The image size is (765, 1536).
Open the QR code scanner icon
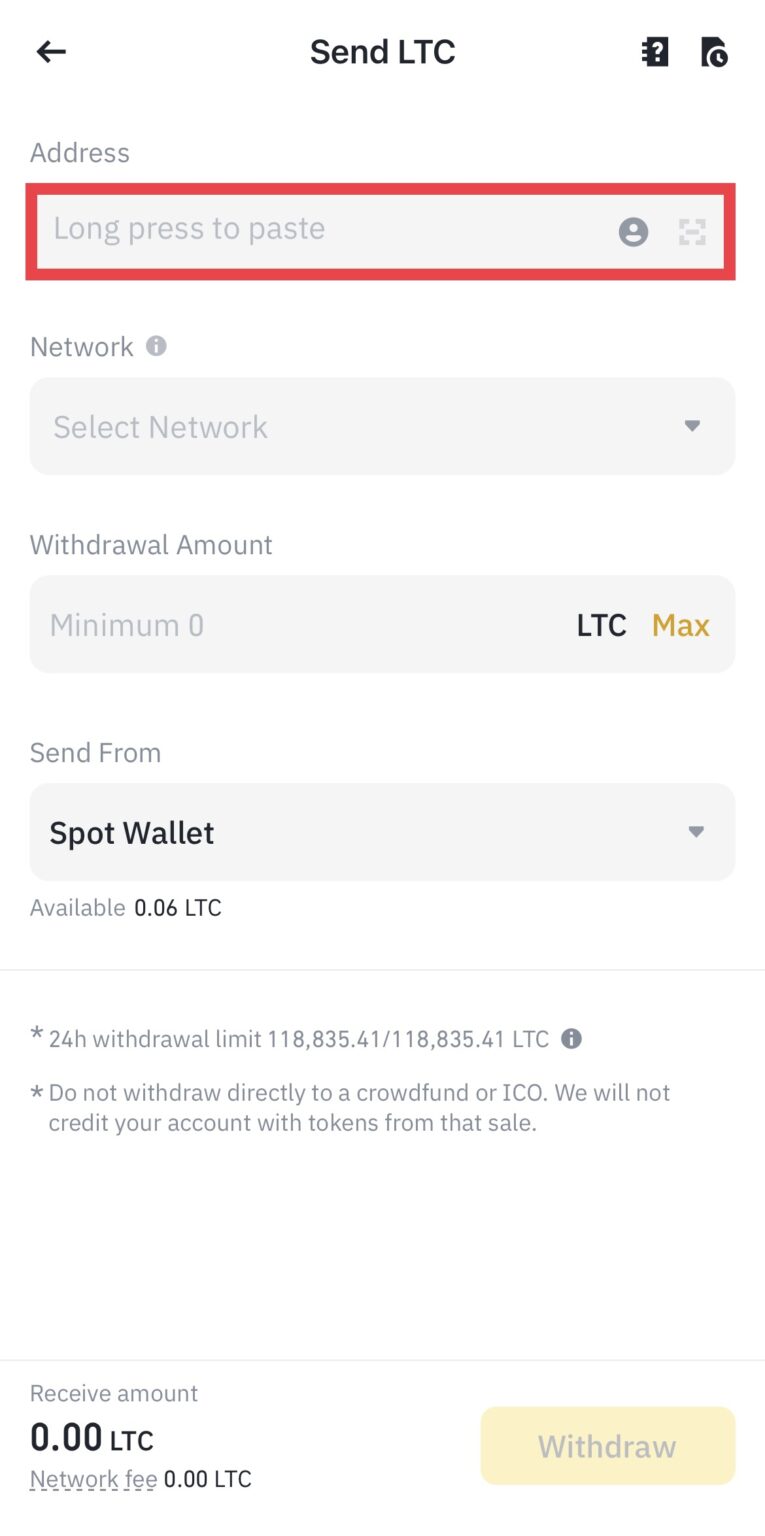[692, 231]
